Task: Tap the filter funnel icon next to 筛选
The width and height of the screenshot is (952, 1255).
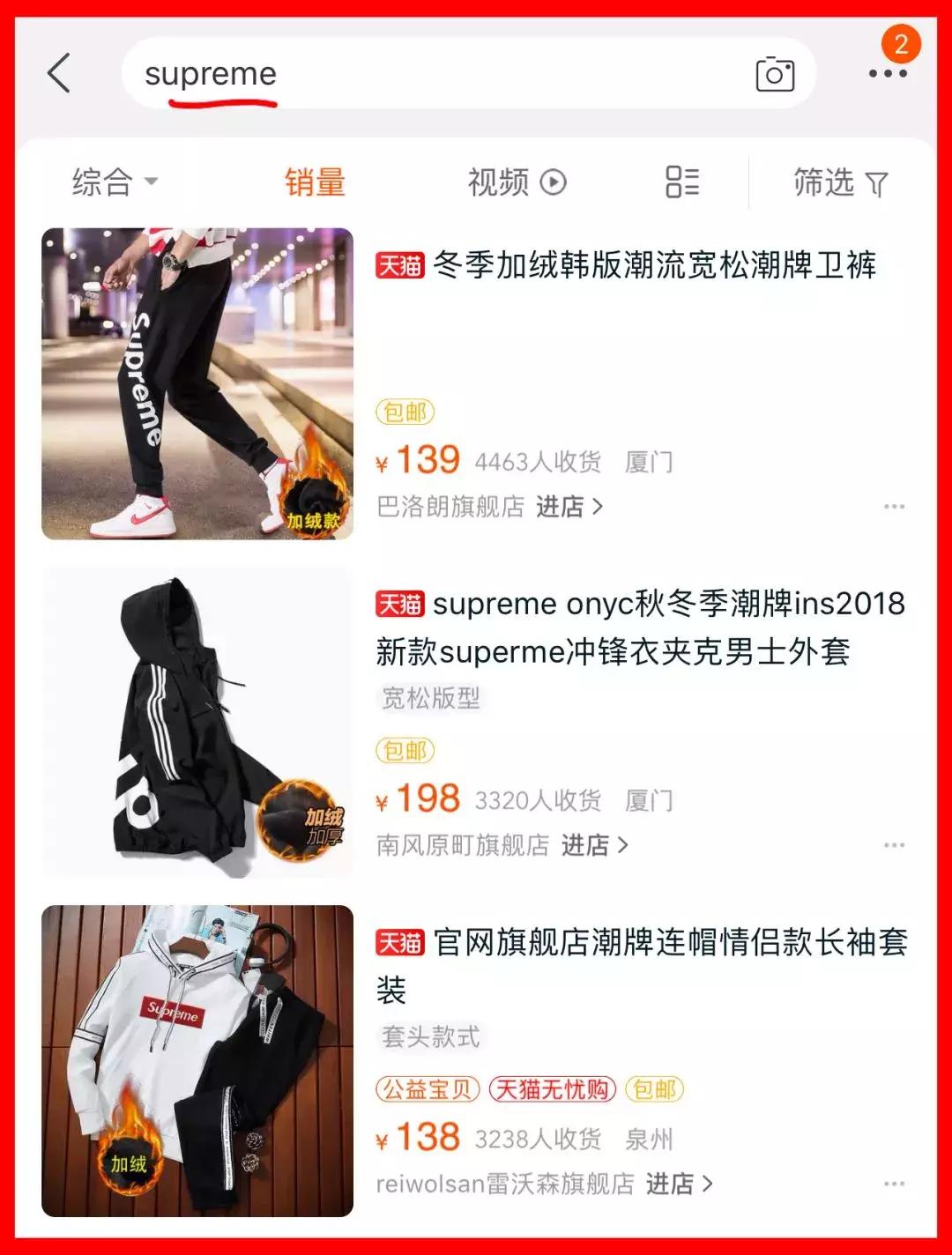Action: 878,182
